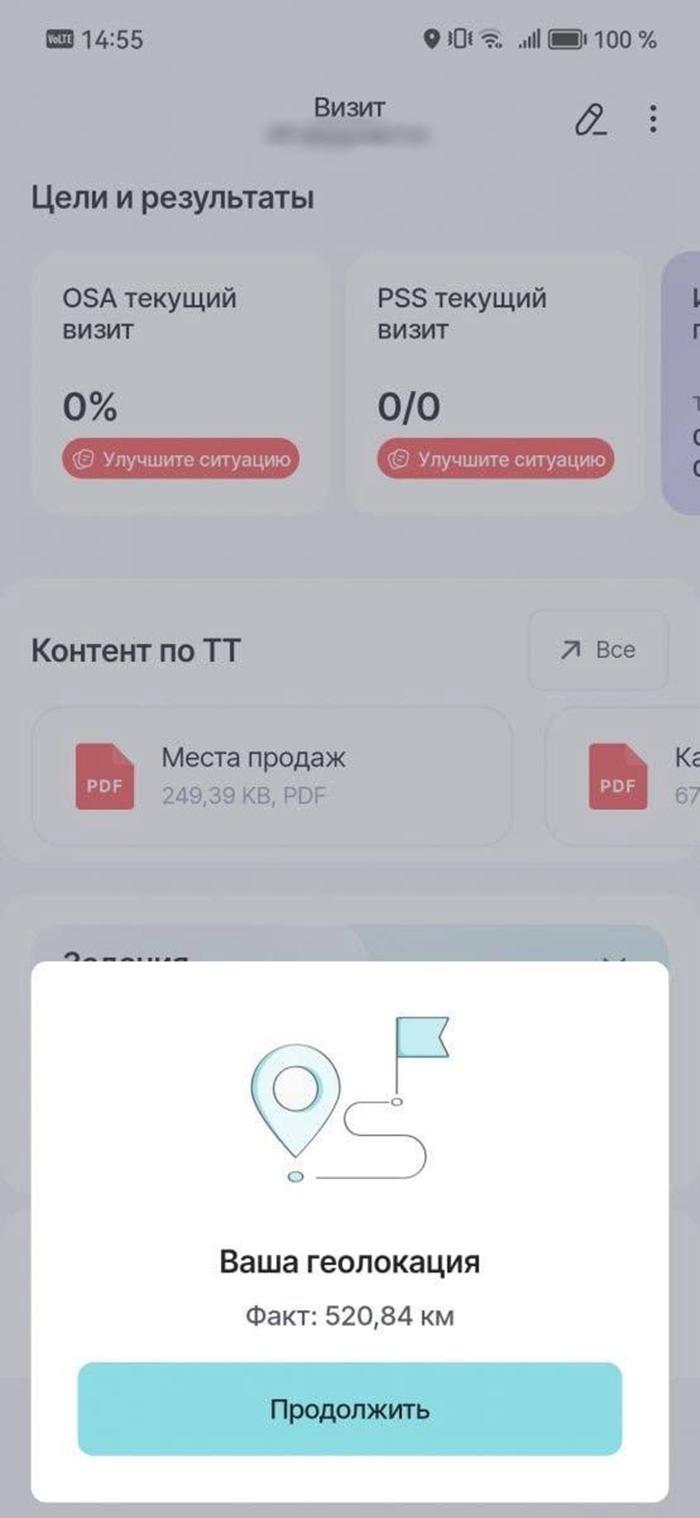This screenshot has height=1518, width=700.
Task: Open the edit pencil icon
Action: point(590,120)
